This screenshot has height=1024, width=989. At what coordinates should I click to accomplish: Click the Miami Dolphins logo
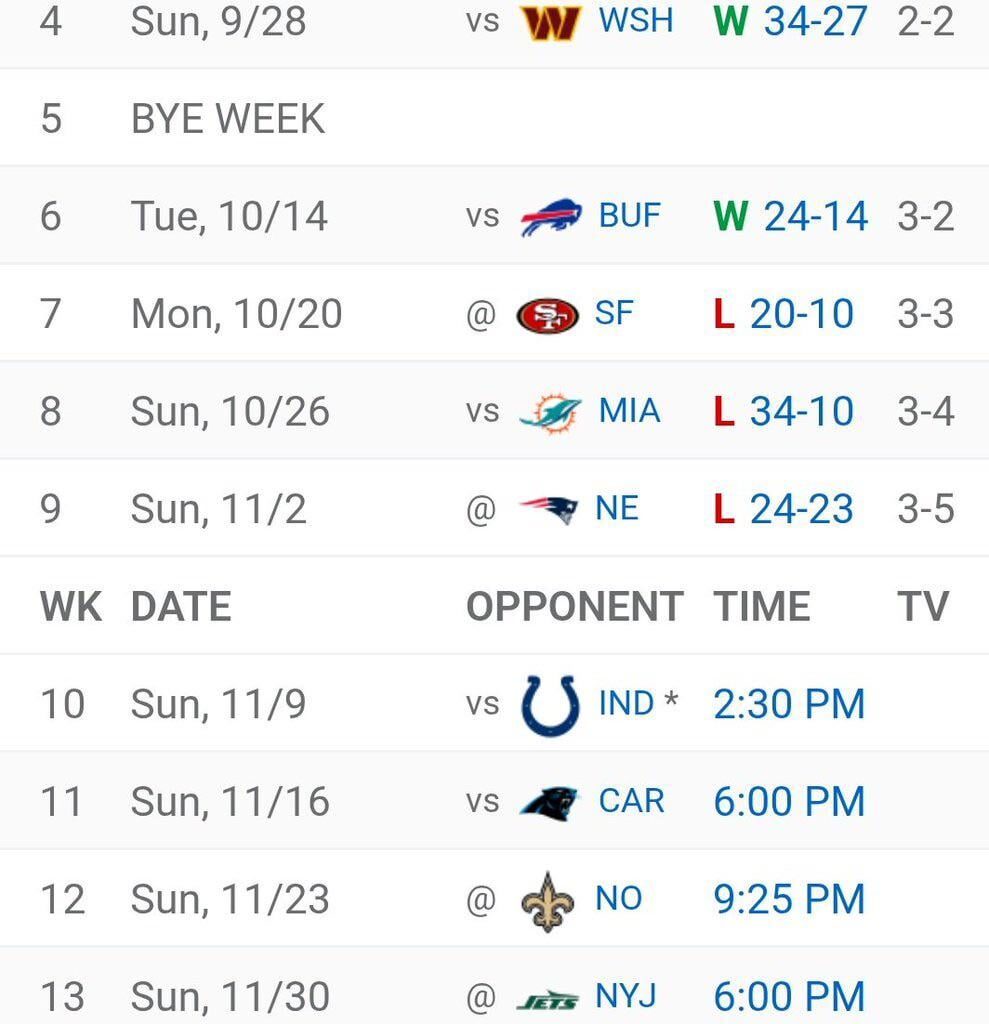(x=549, y=410)
